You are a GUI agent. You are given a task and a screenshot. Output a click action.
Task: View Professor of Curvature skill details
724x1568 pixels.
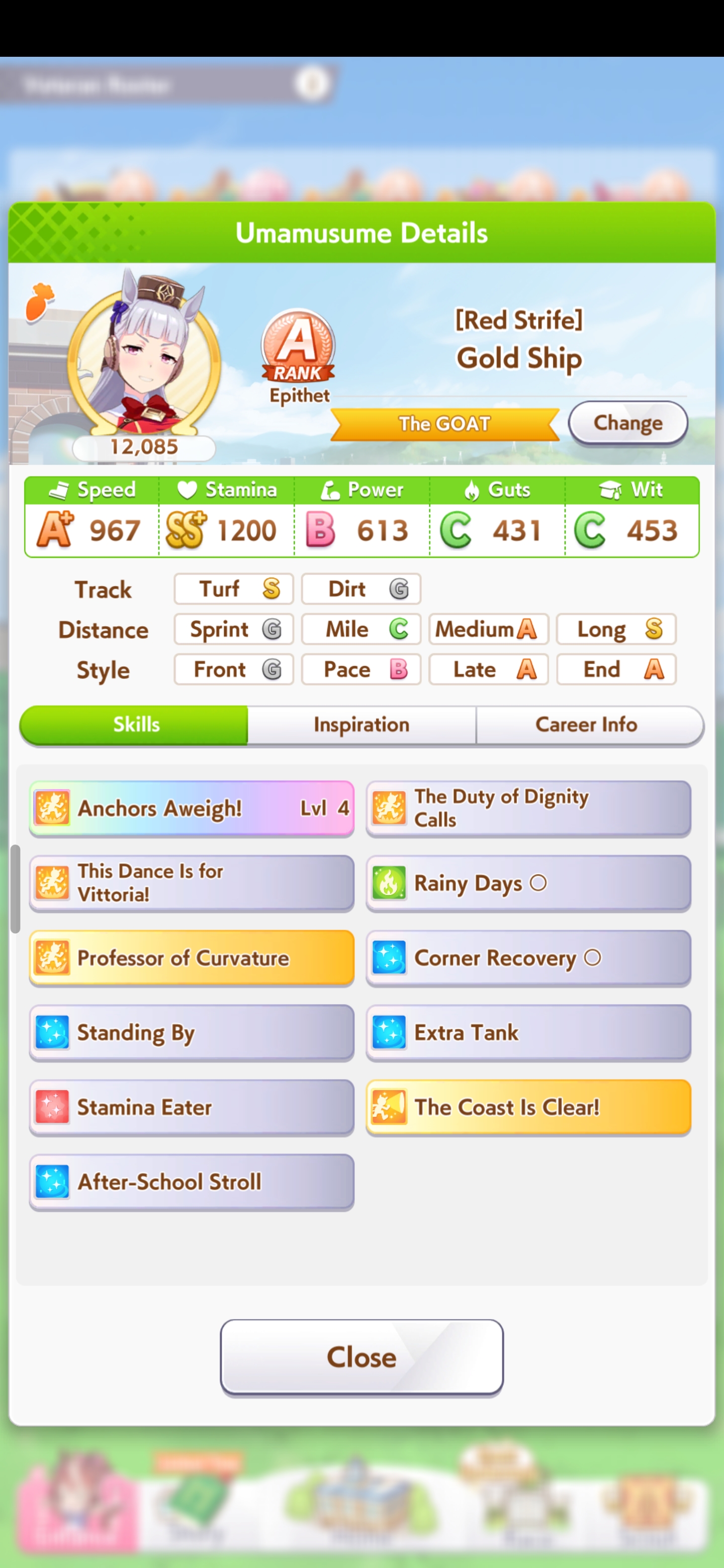(x=191, y=957)
